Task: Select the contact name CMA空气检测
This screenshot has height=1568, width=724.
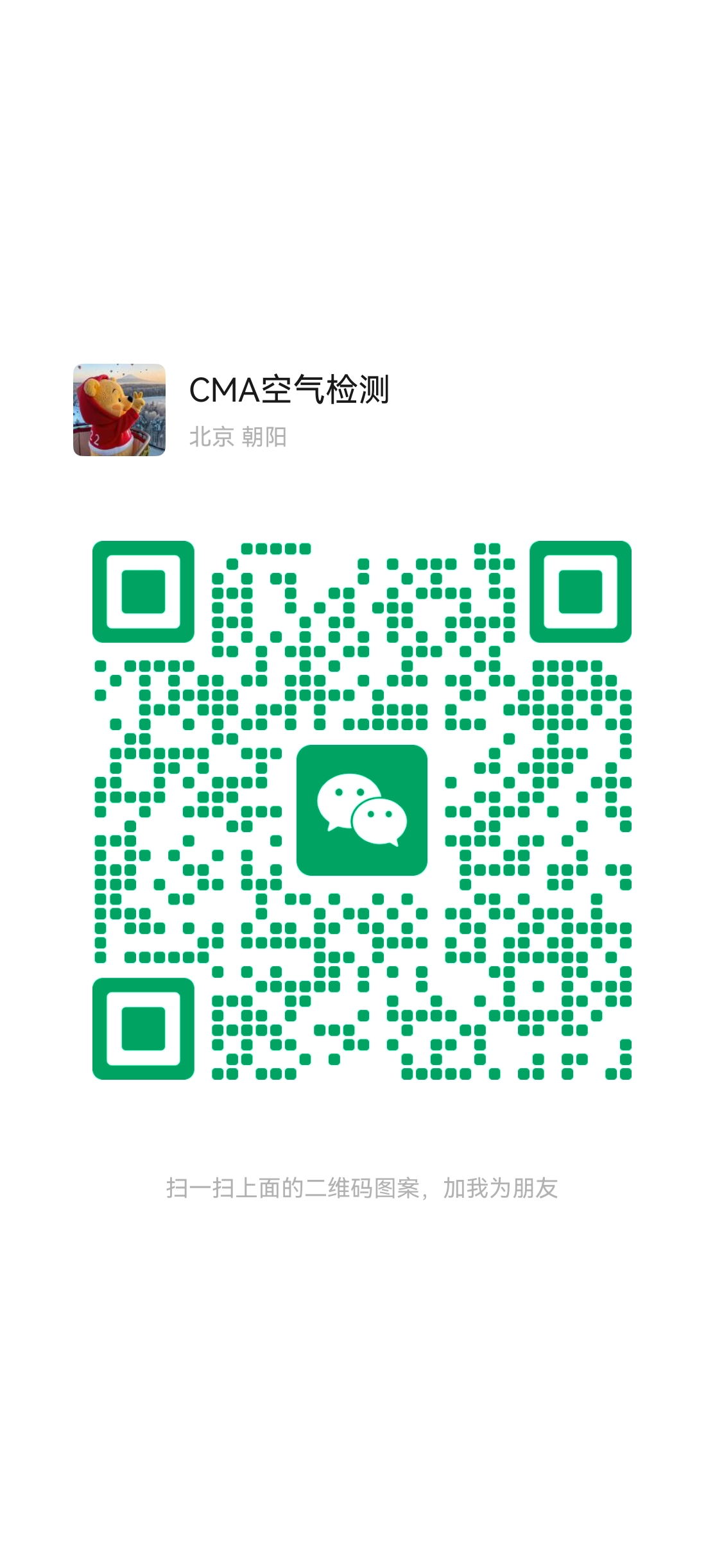Action: [289, 388]
